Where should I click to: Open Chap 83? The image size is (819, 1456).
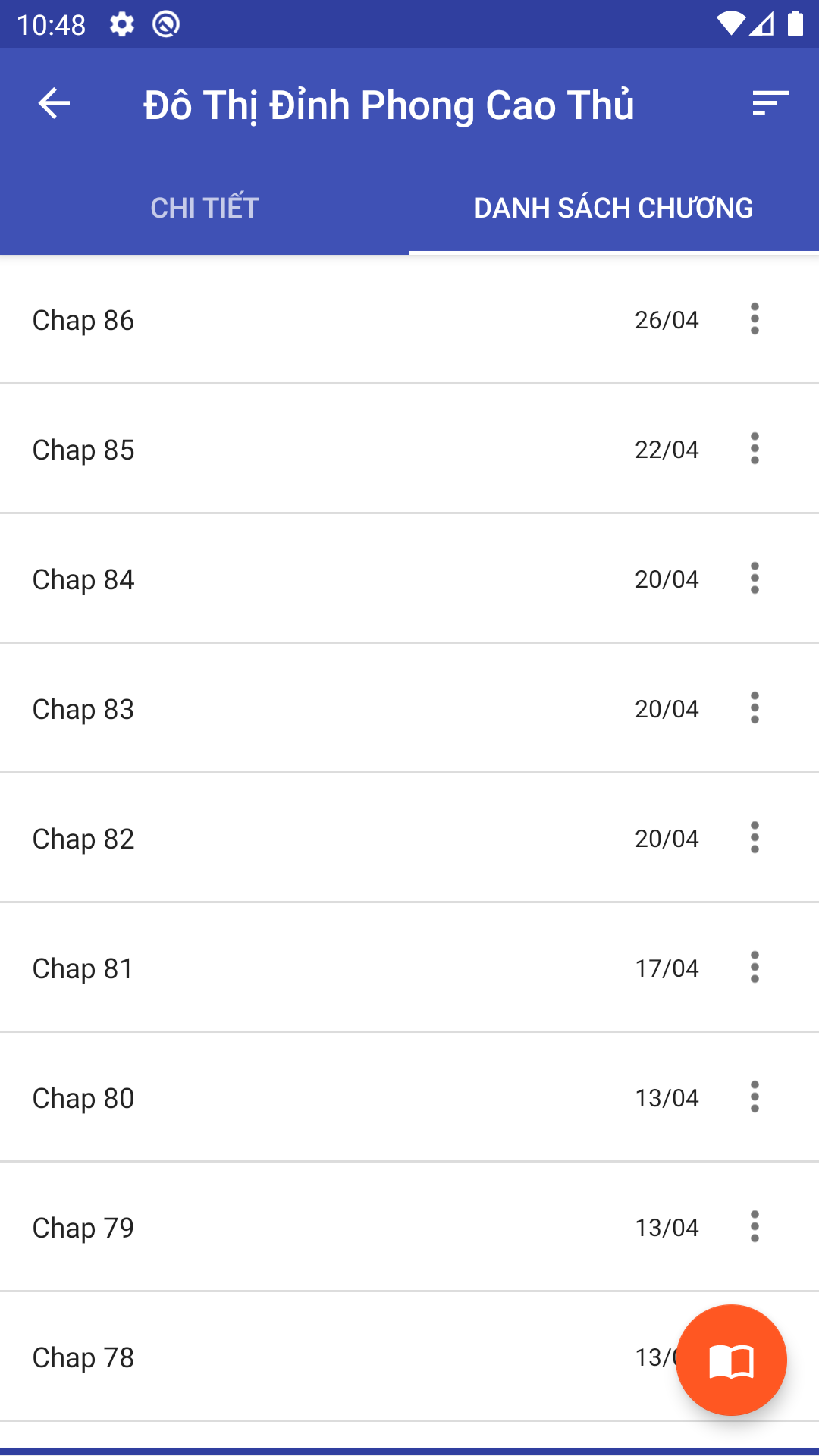(303, 709)
